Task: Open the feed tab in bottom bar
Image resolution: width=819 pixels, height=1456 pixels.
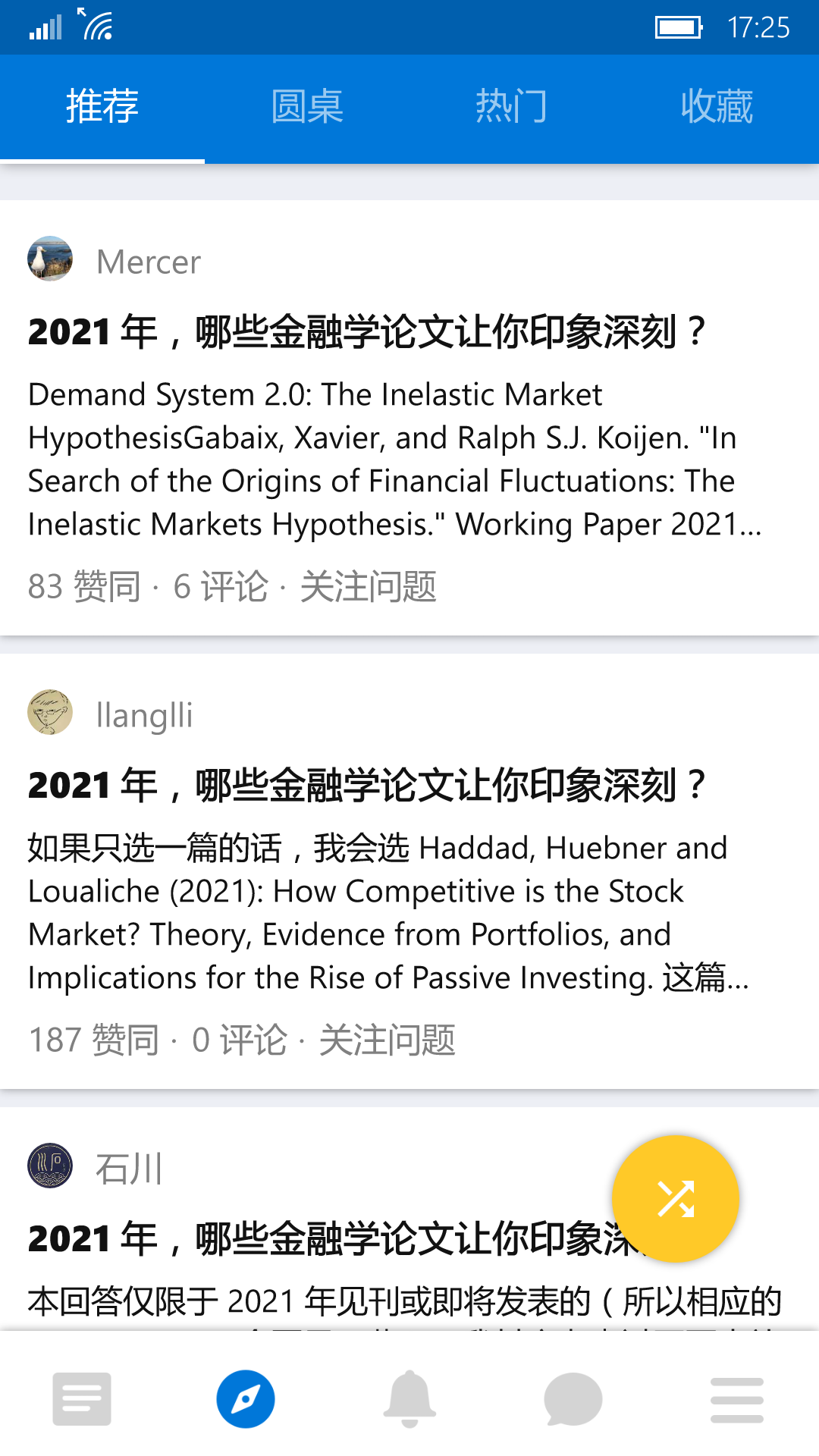Action: click(x=82, y=1399)
